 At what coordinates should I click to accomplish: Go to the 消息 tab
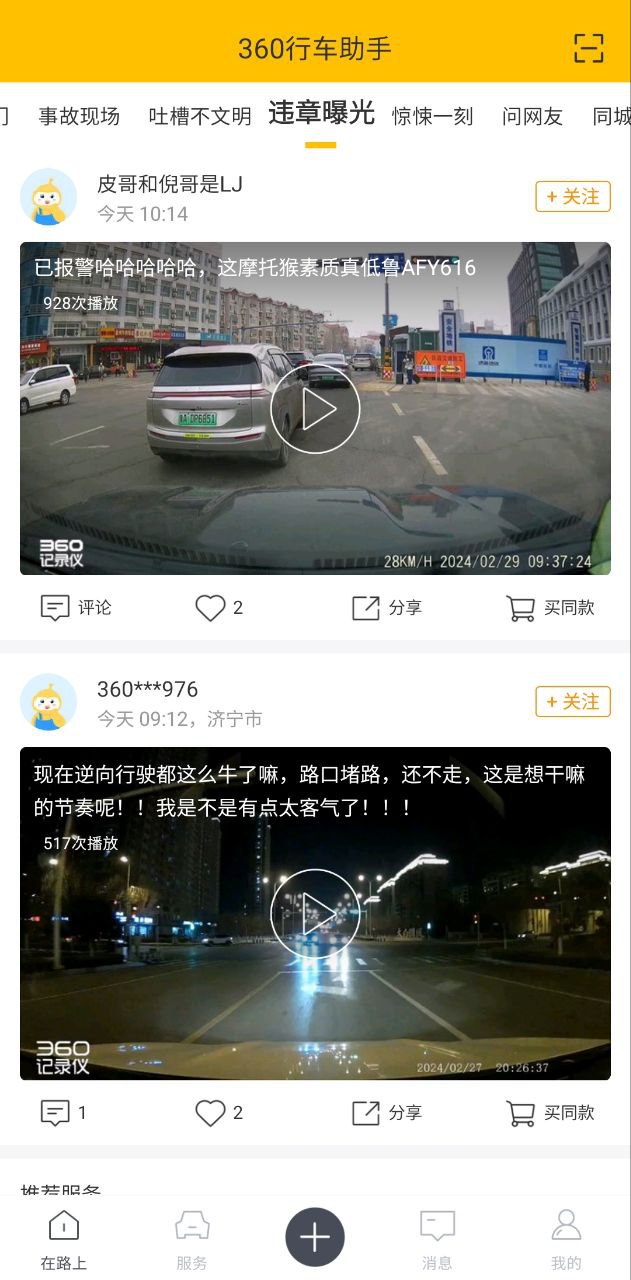(437, 1240)
